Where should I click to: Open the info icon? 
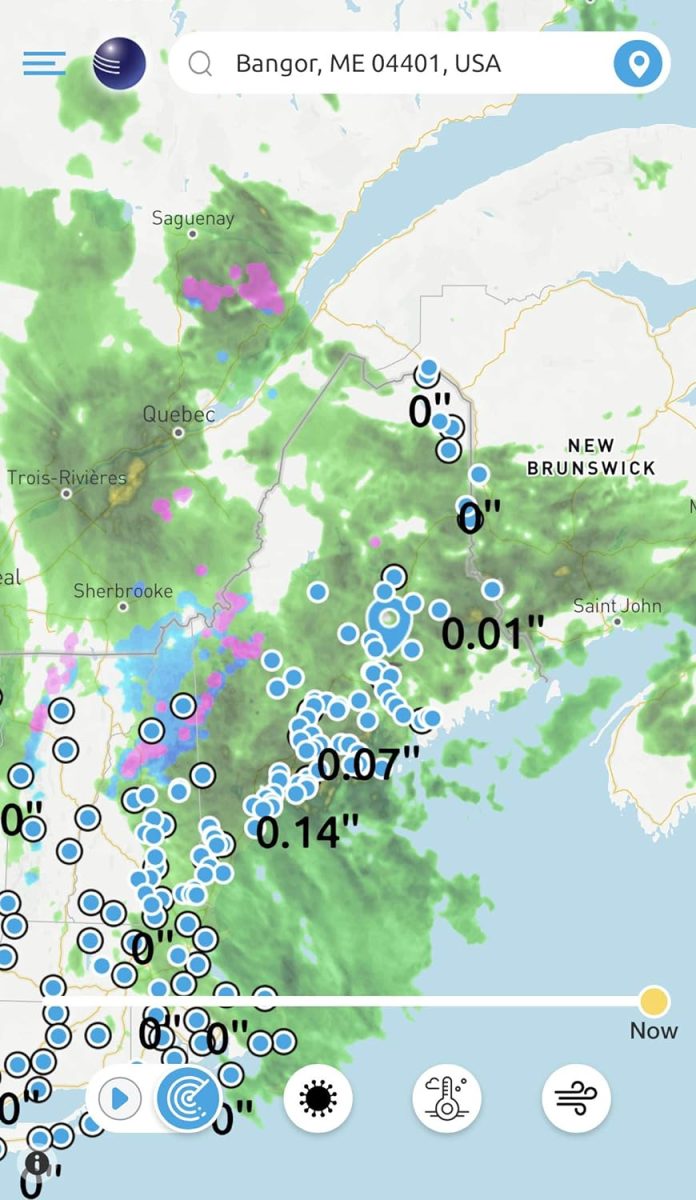pyautogui.click(x=38, y=1163)
